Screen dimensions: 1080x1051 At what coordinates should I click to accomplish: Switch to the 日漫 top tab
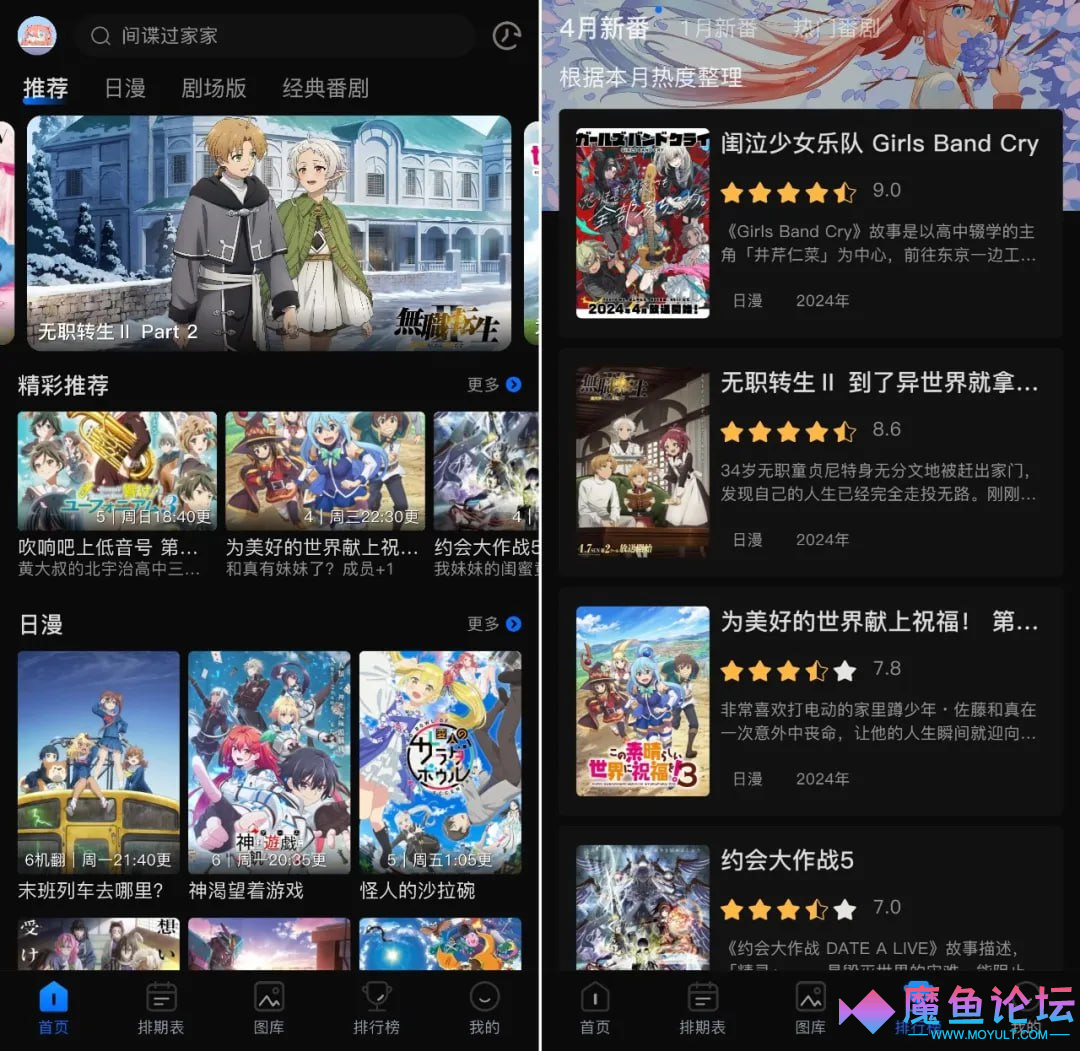coord(125,88)
